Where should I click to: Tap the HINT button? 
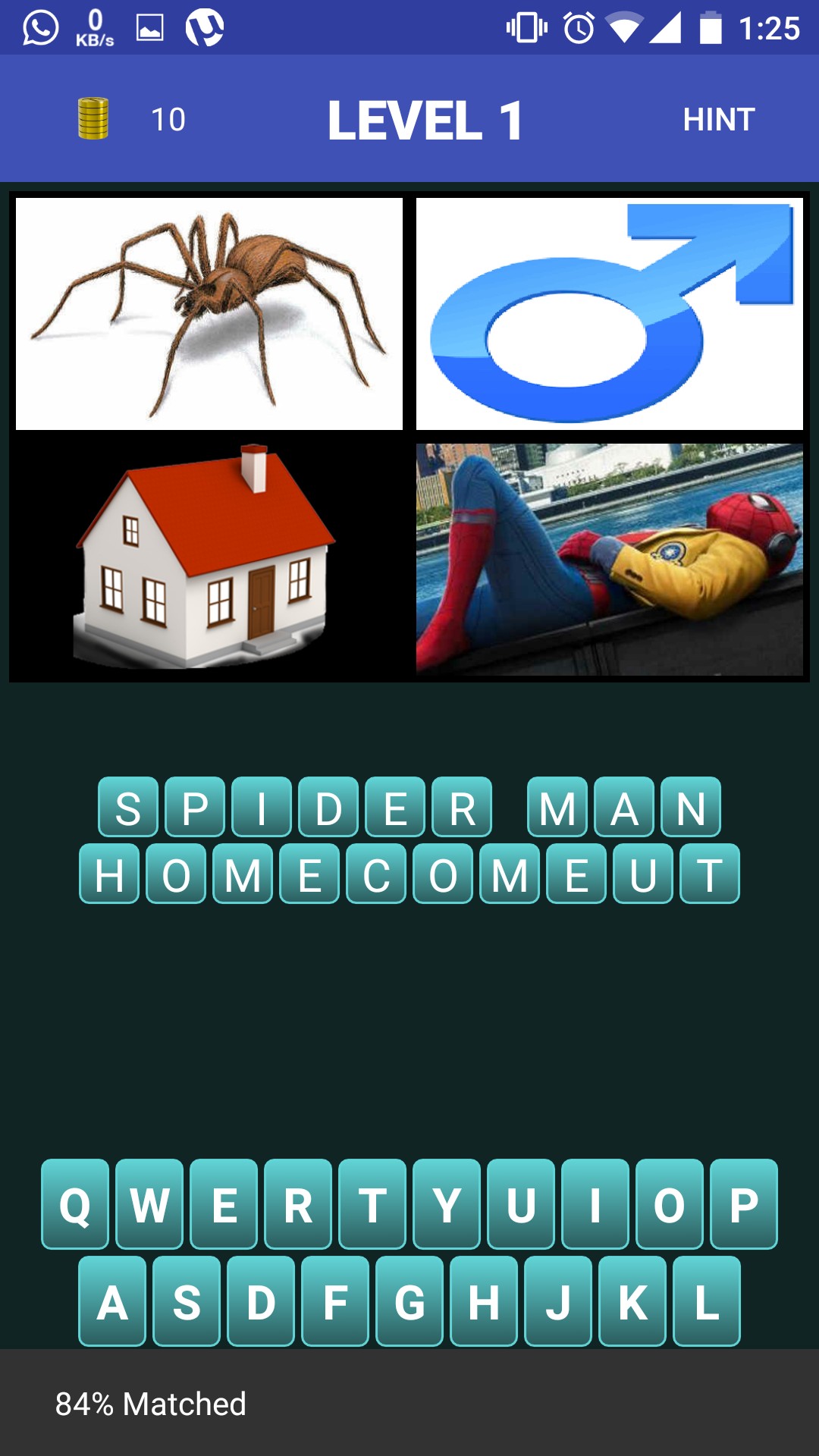click(718, 119)
